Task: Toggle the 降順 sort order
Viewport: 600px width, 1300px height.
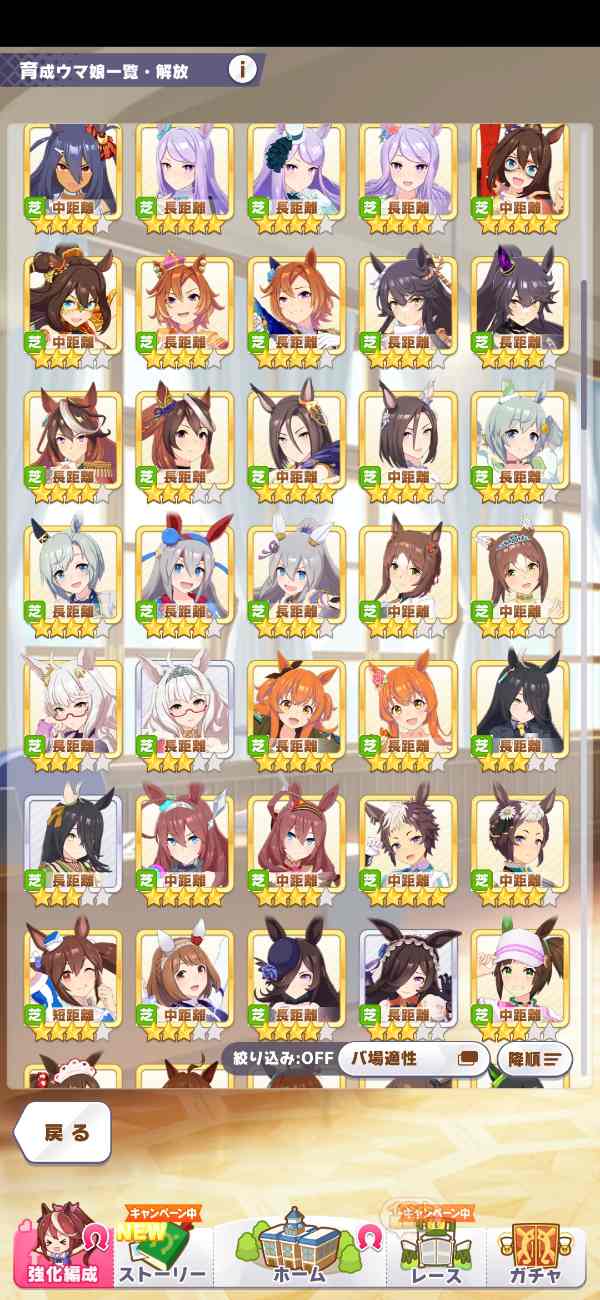Action: click(539, 1058)
